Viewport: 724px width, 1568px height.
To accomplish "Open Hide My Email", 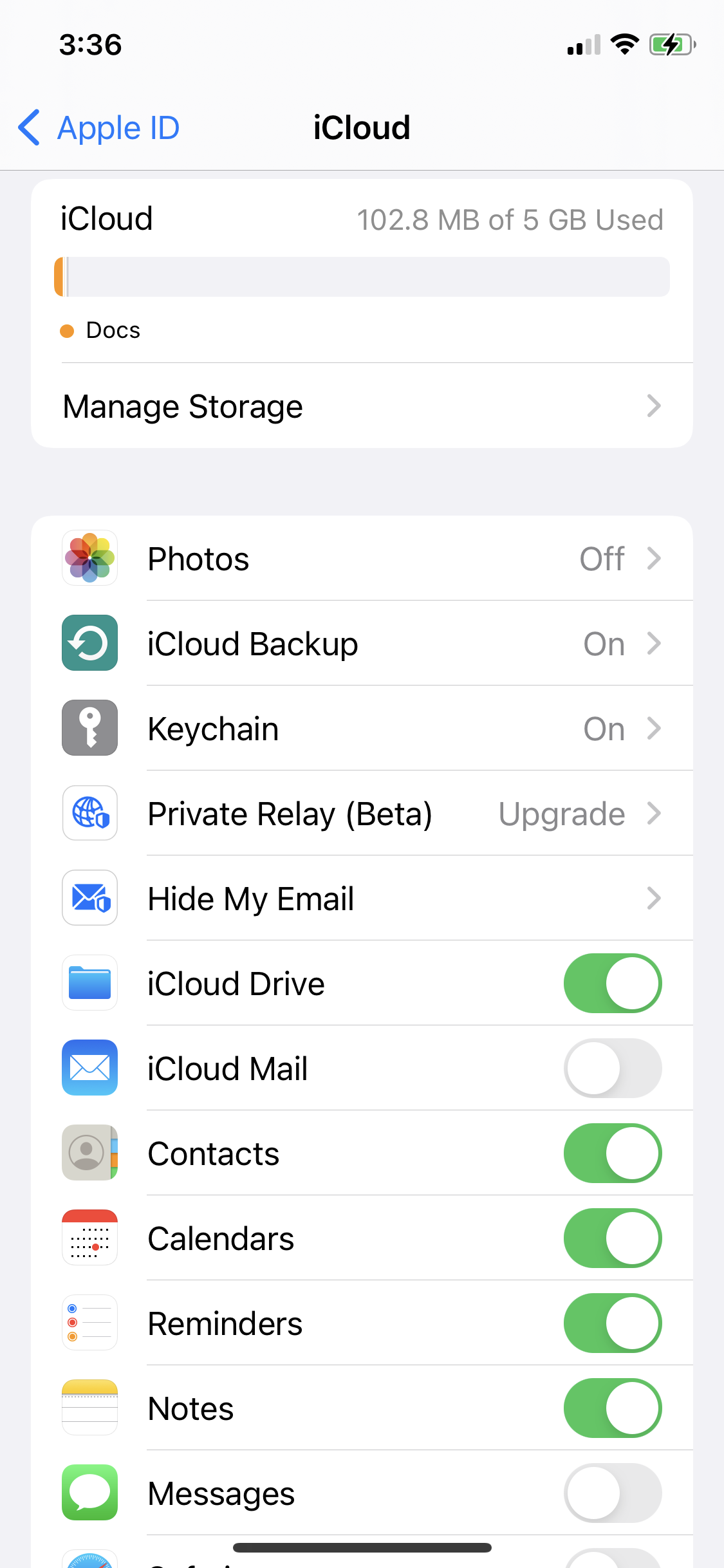I will click(362, 899).
